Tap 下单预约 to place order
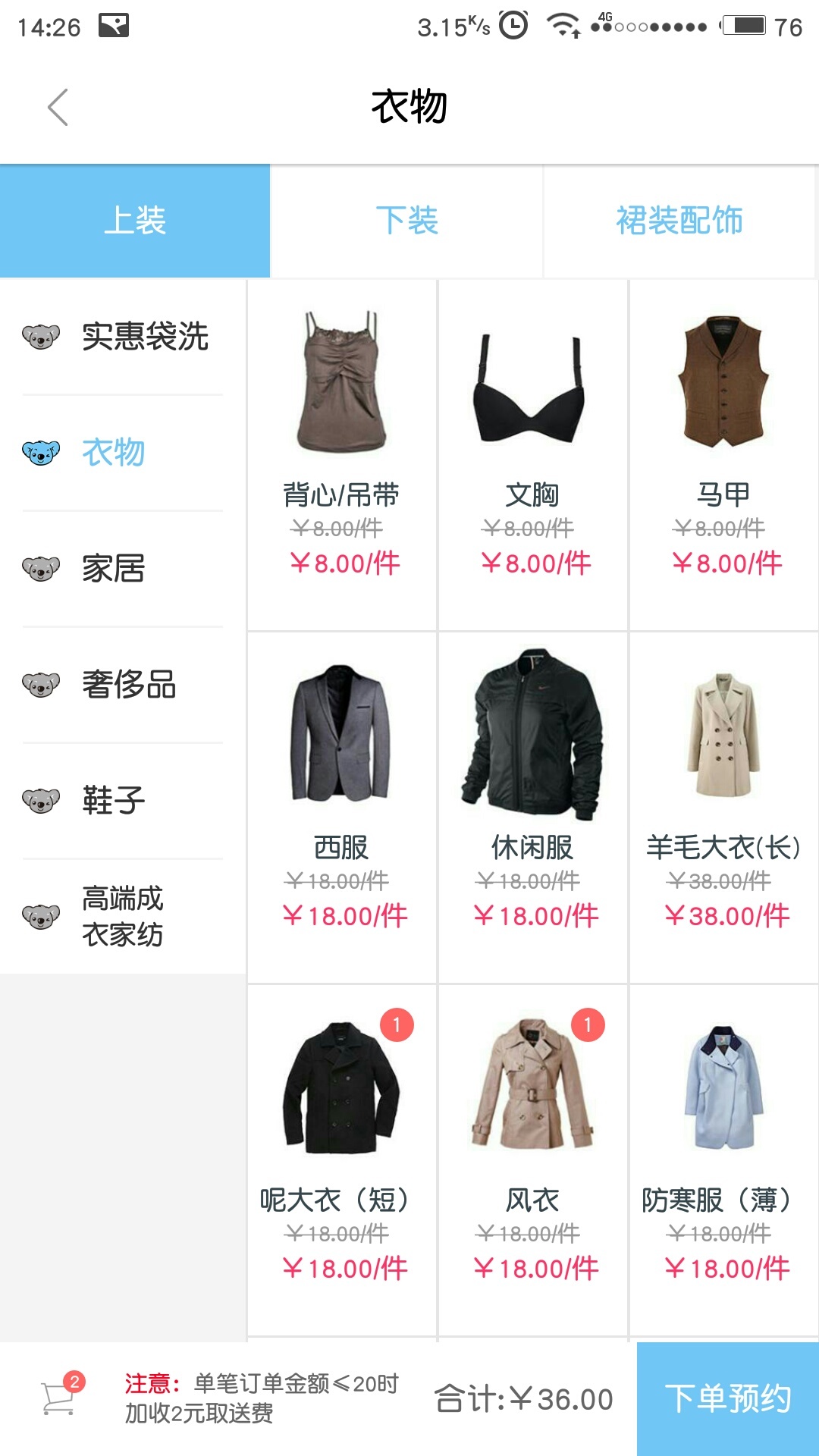 (x=728, y=1398)
